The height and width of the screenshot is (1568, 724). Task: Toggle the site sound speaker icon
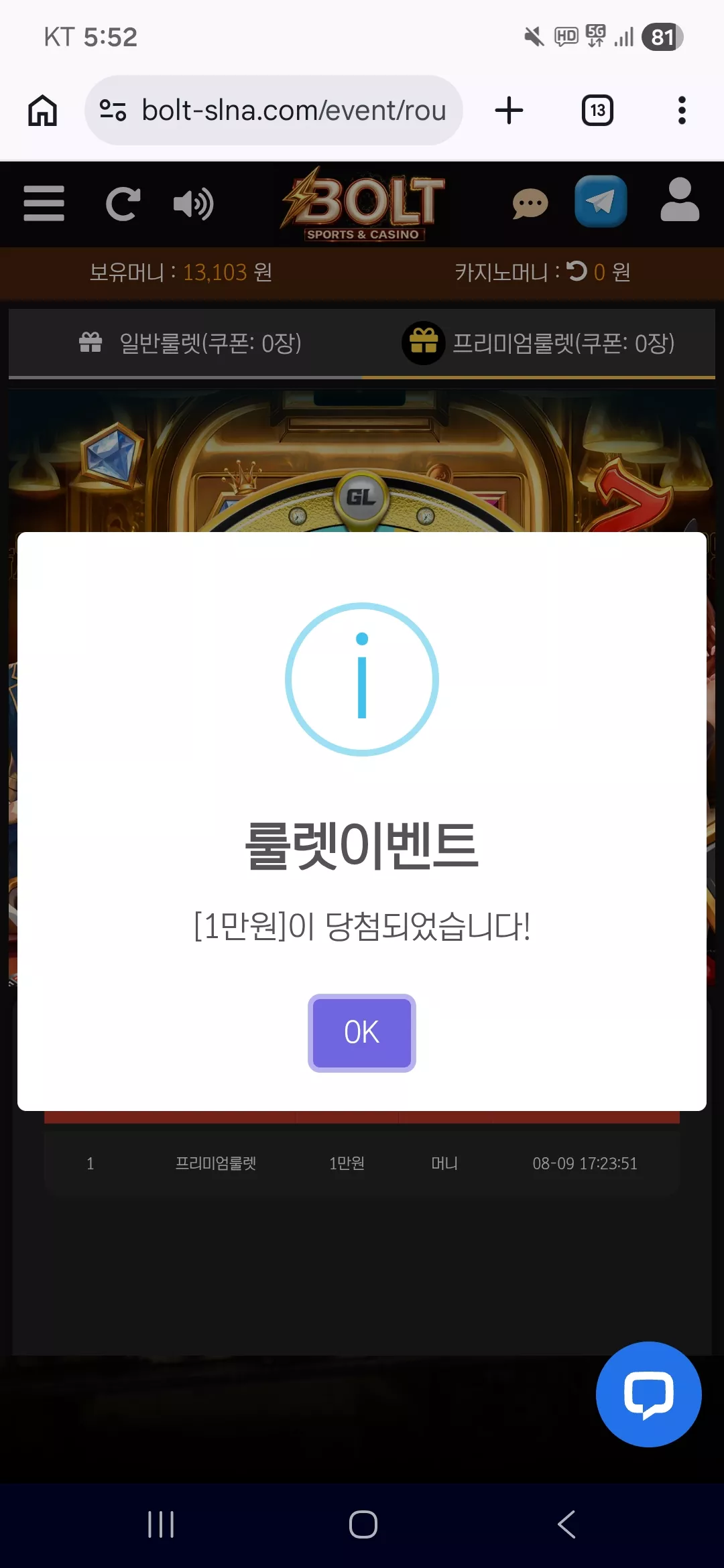tap(193, 204)
